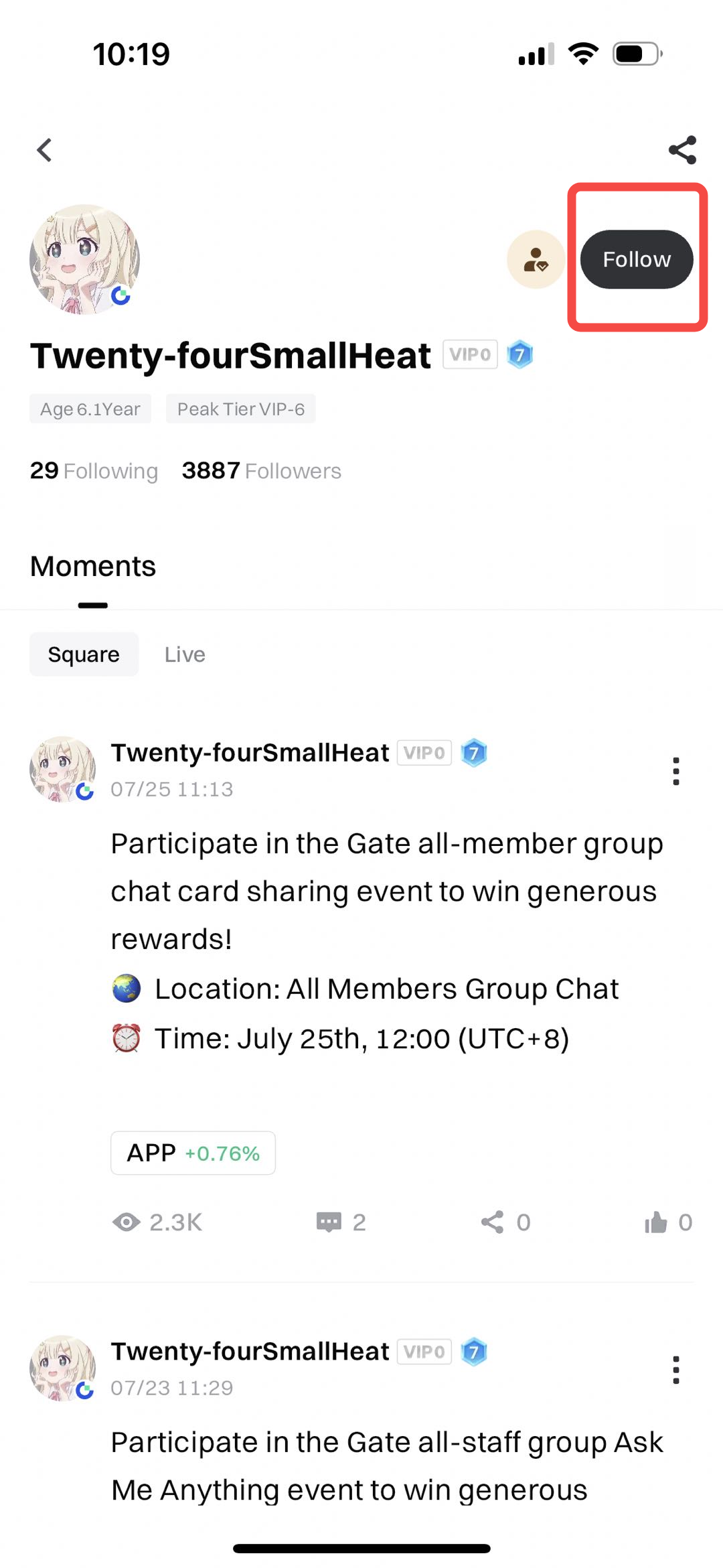Open the Ask Me Anything post from 07/23
Viewport: 723px width, 1568px height.
(386, 1466)
